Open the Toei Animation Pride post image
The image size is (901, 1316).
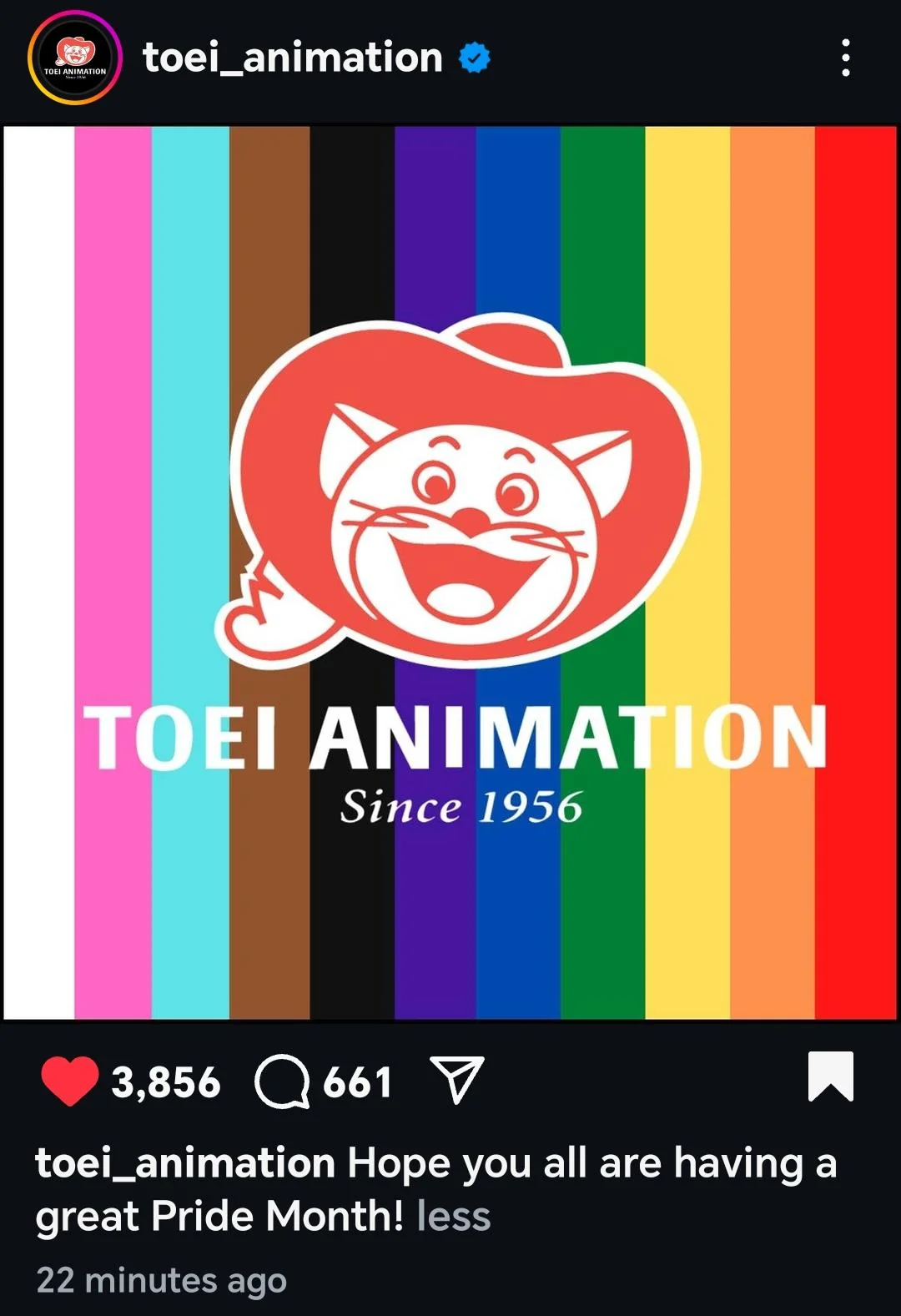pyautogui.click(x=450, y=572)
